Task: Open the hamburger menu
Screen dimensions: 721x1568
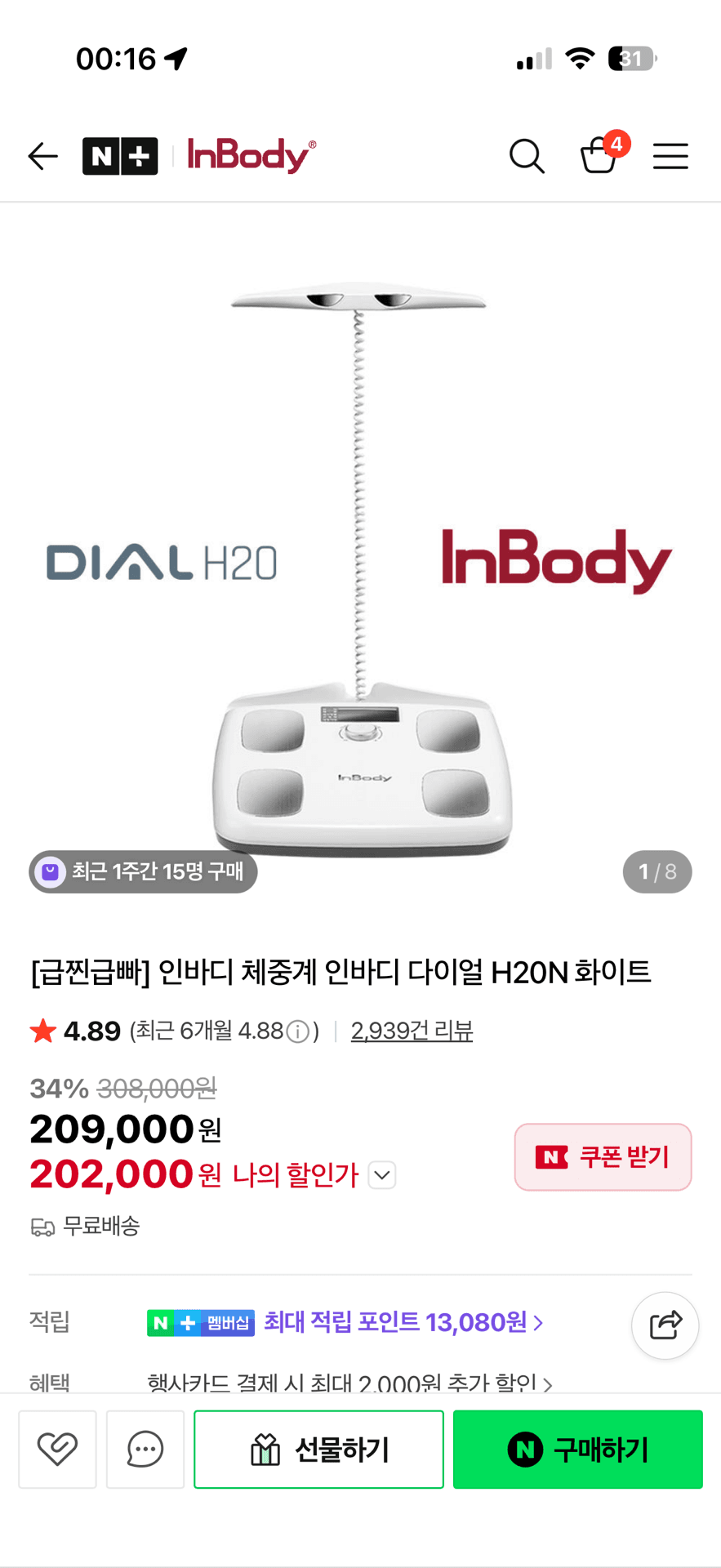Action: tap(670, 156)
